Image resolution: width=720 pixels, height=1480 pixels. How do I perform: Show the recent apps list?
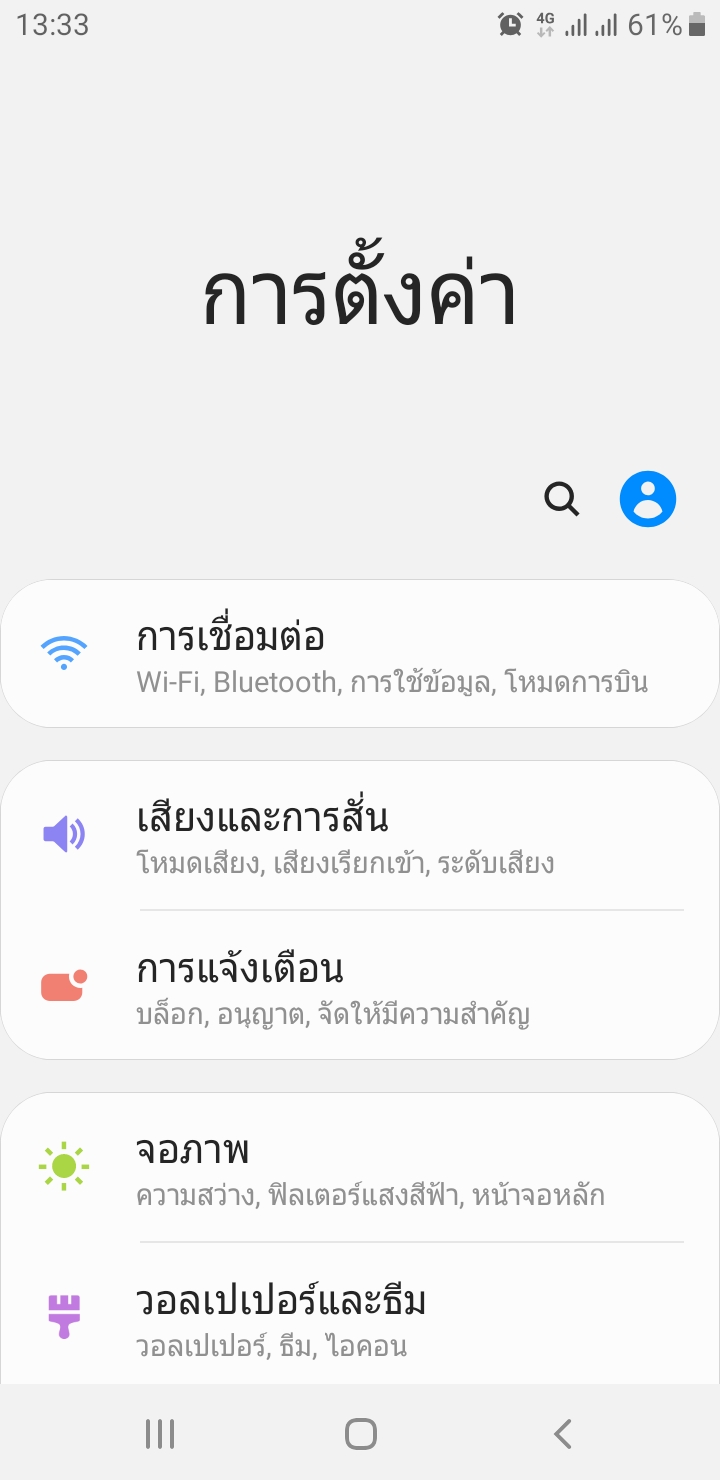click(x=160, y=1434)
